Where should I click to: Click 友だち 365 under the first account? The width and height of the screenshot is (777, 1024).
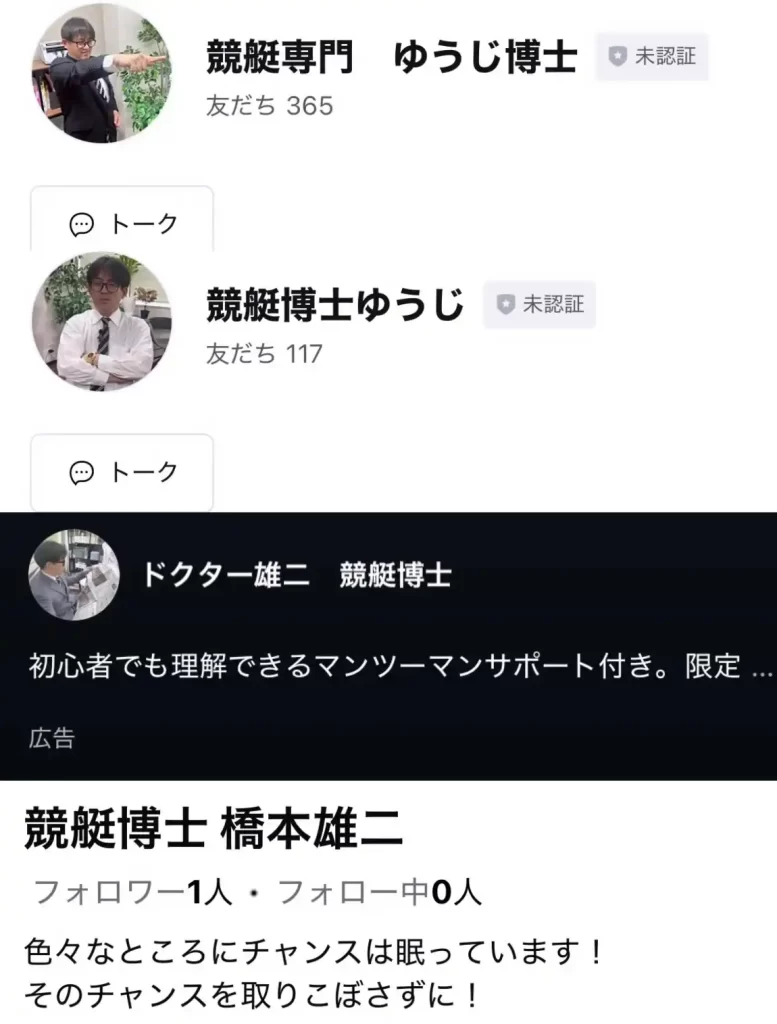pyautogui.click(x=270, y=104)
